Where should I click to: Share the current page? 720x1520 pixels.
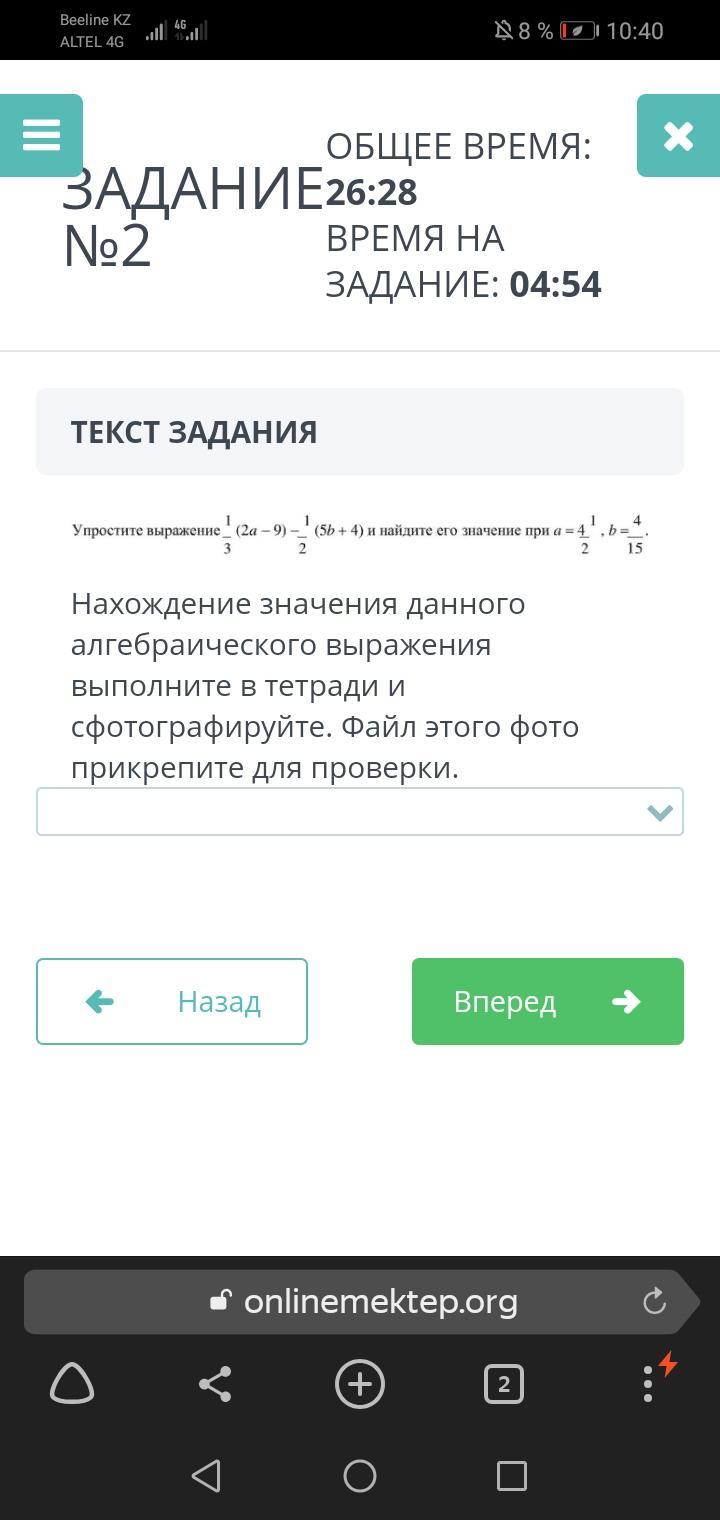[x=216, y=1384]
